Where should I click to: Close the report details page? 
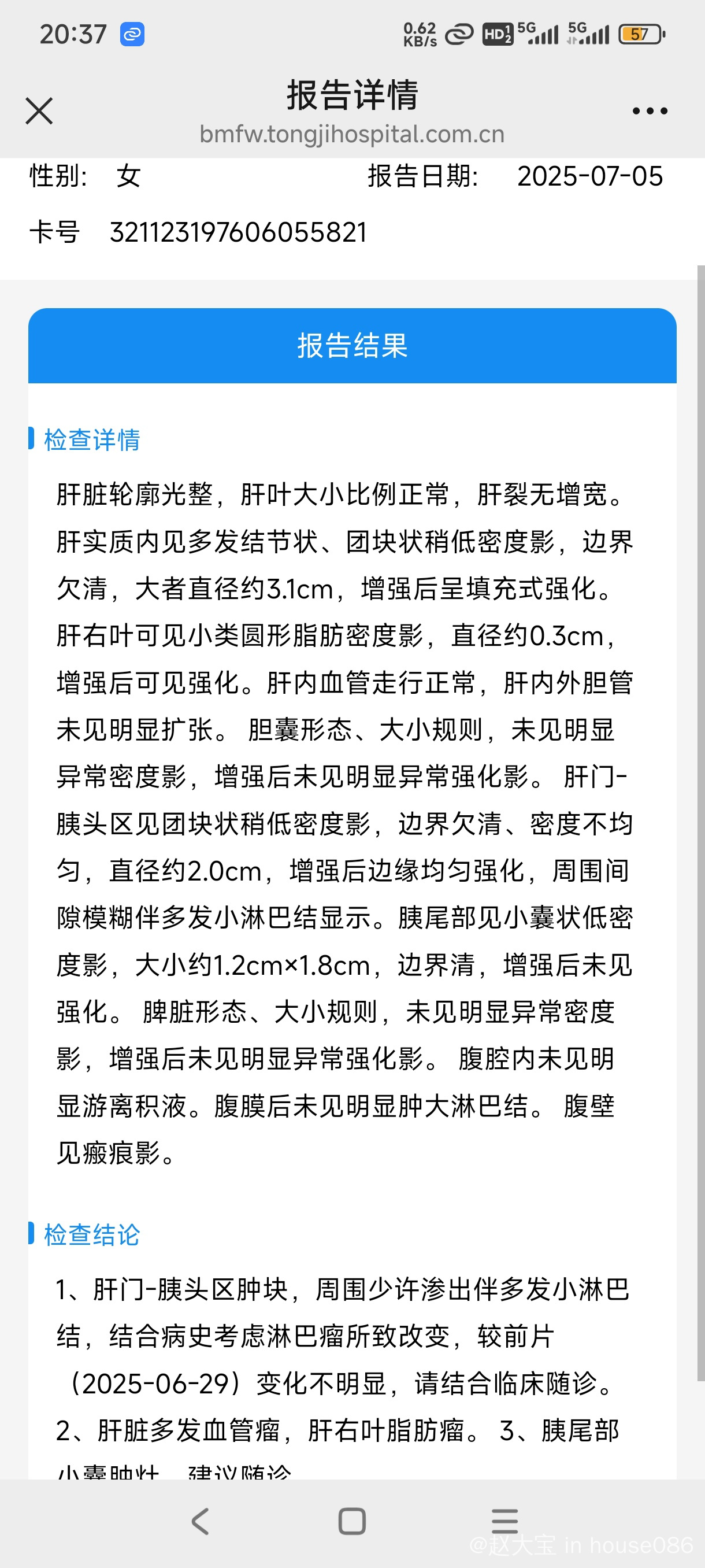click(39, 111)
